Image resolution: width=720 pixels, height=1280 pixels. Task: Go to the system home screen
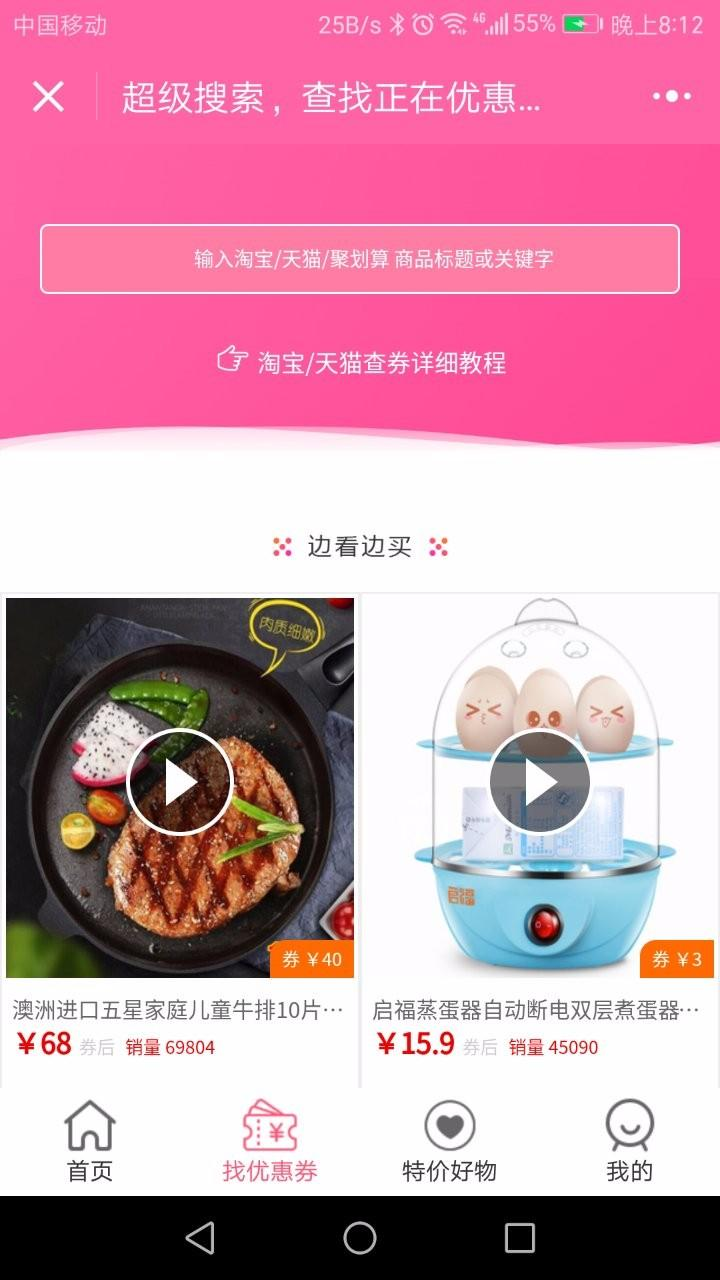(360, 1238)
